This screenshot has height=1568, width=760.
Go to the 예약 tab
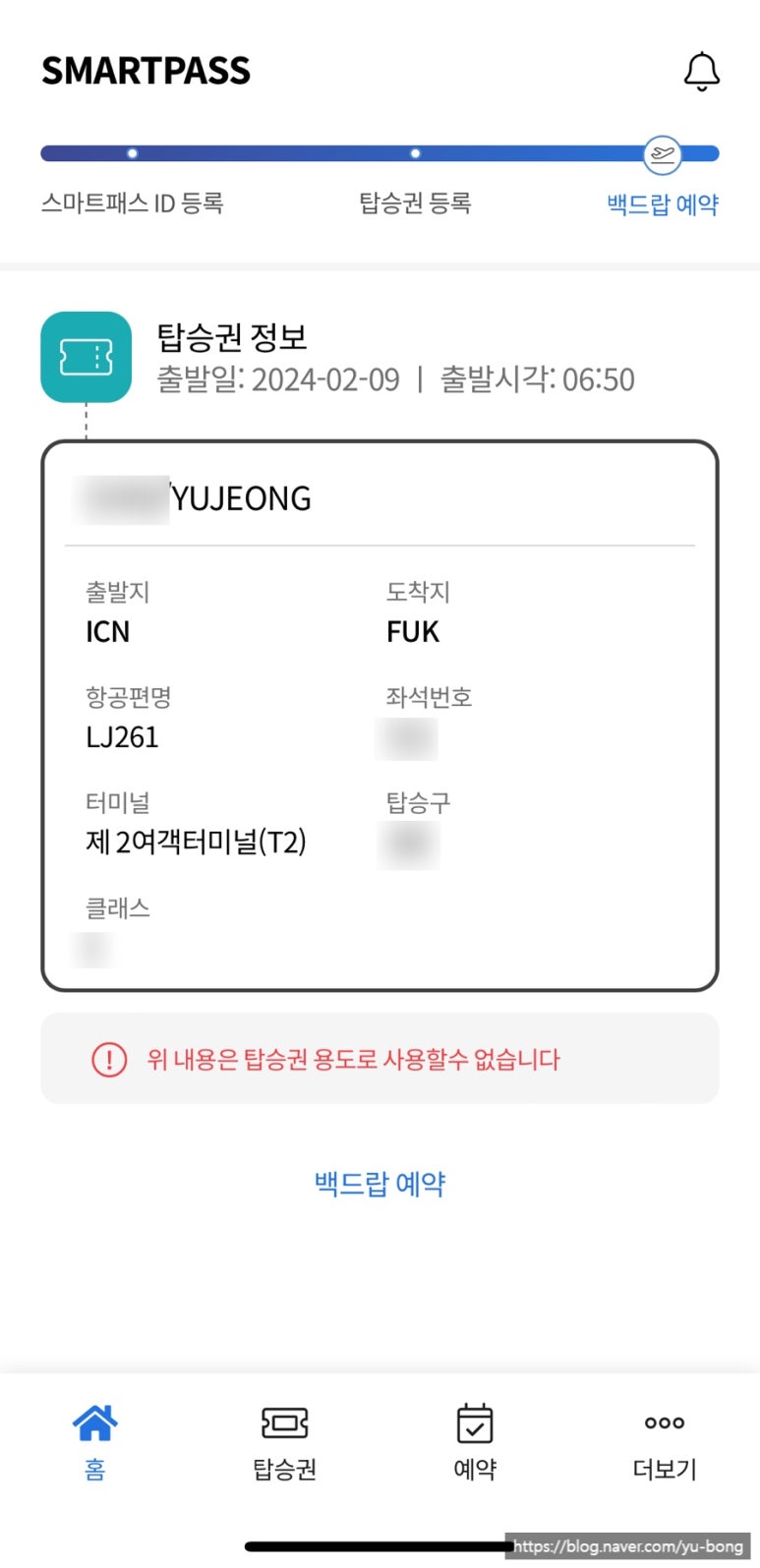475,1443
